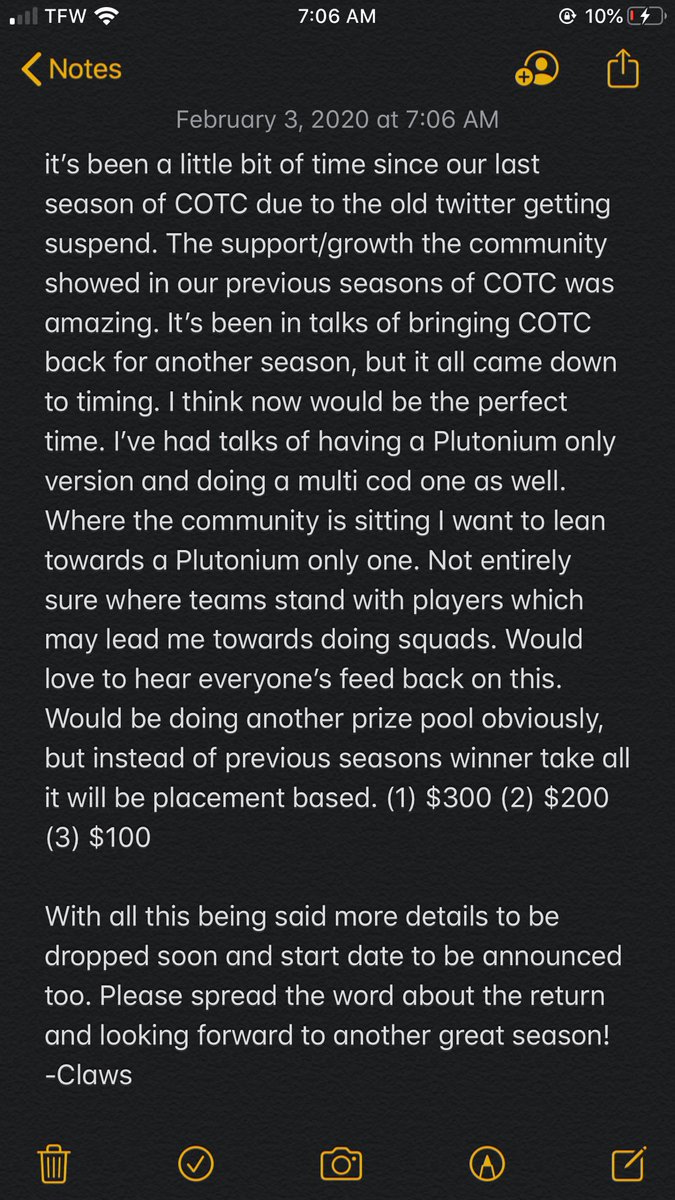Viewport: 675px width, 1200px height.
Task: Go back to the Notes list
Action: click(x=71, y=69)
